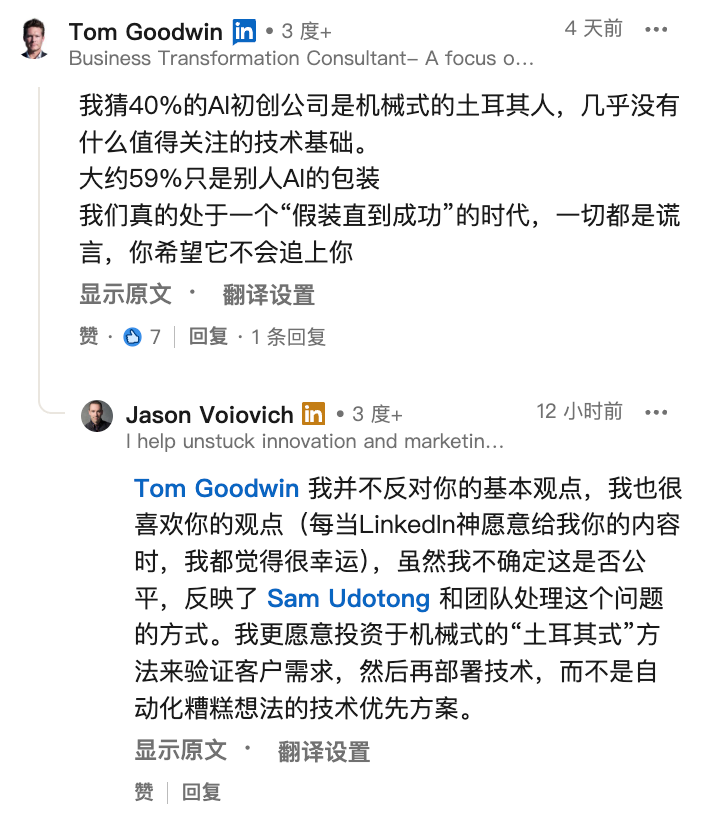Open translation settings under Jason's reply
This screenshot has width=706, height=820.
pyautogui.click(x=325, y=750)
